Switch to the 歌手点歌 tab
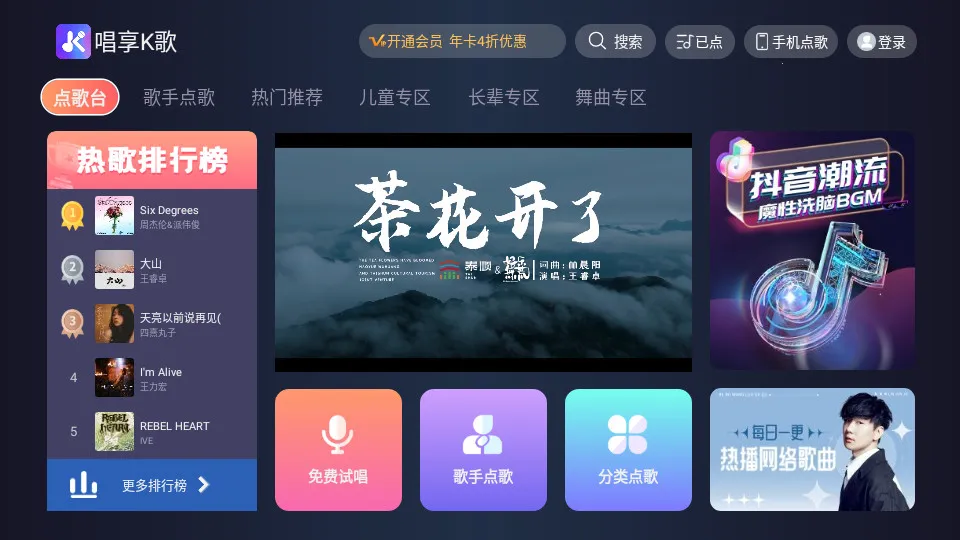Screen dimensions: 960x540 click(179, 98)
